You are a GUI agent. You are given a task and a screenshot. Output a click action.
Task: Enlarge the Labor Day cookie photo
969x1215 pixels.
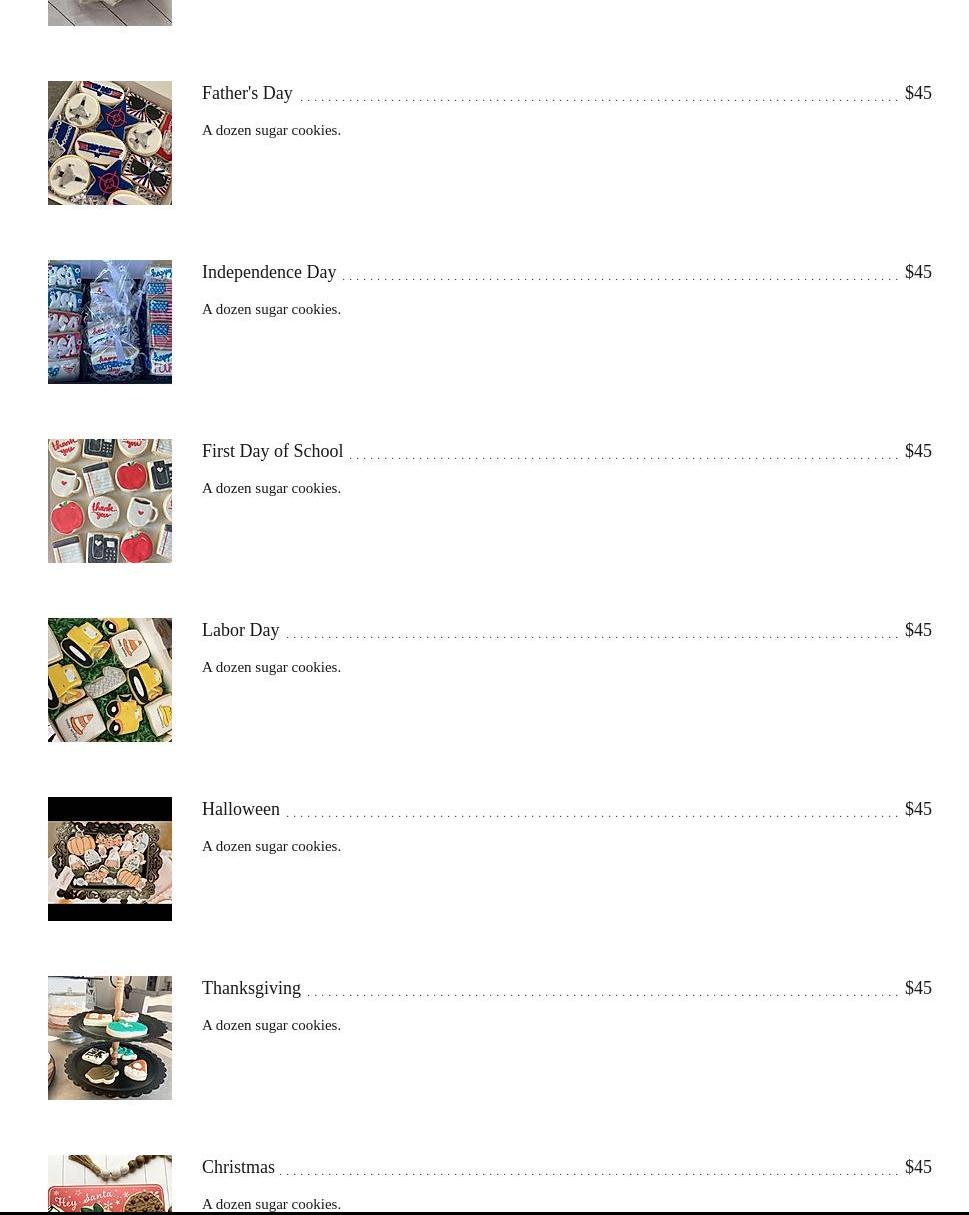(x=110, y=680)
